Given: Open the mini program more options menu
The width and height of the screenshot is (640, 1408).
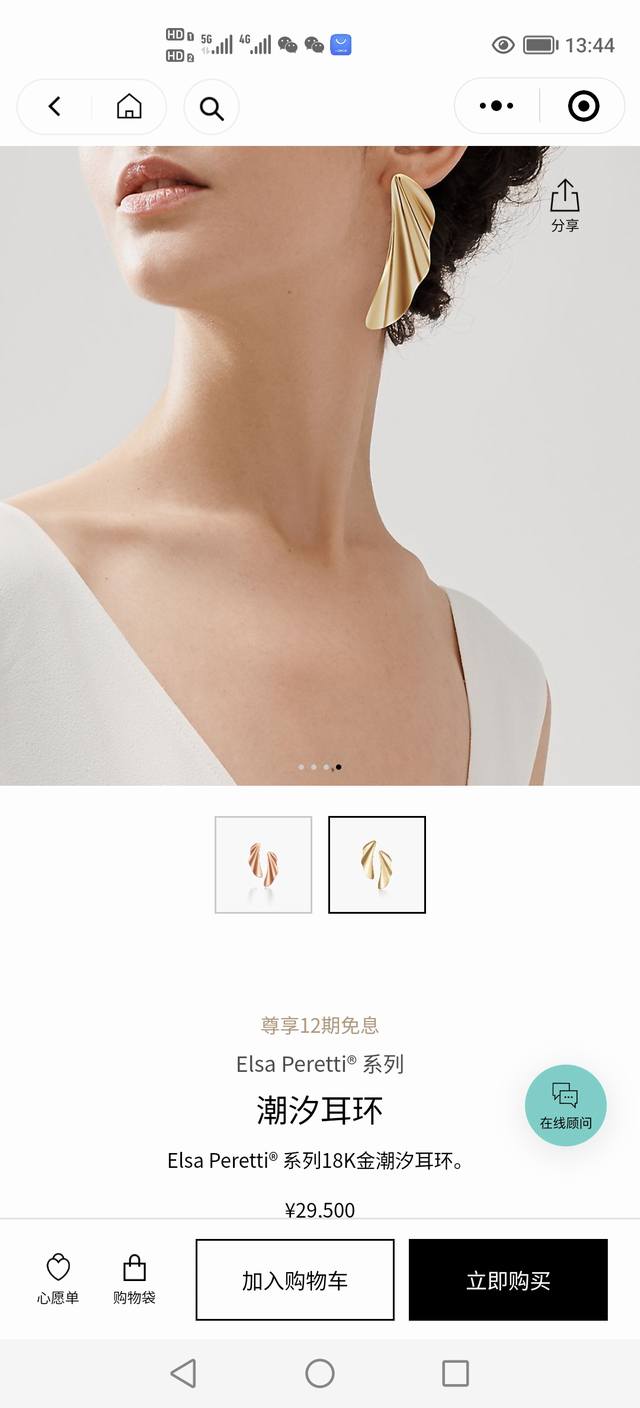Looking at the screenshot, I should [496, 106].
